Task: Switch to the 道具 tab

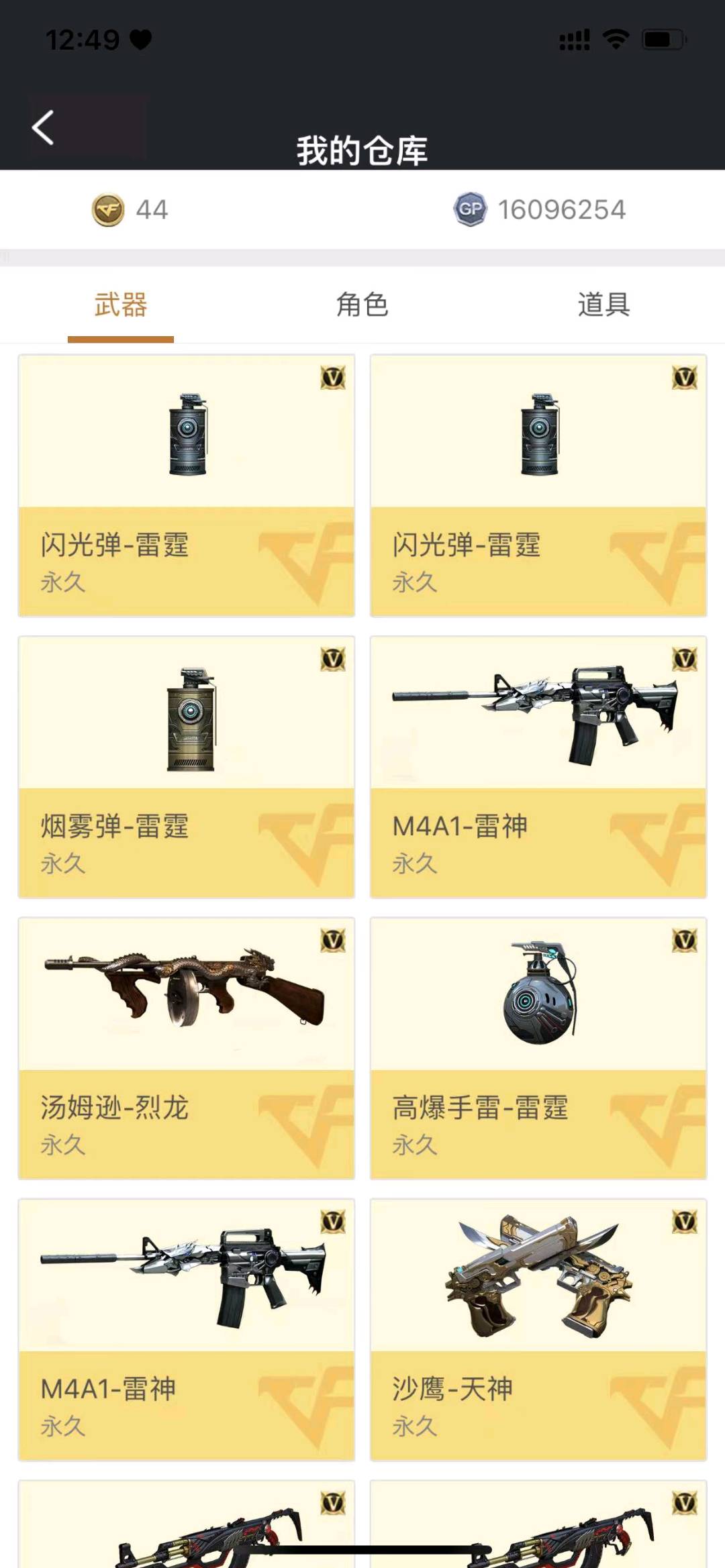Action: (x=603, y=305)
